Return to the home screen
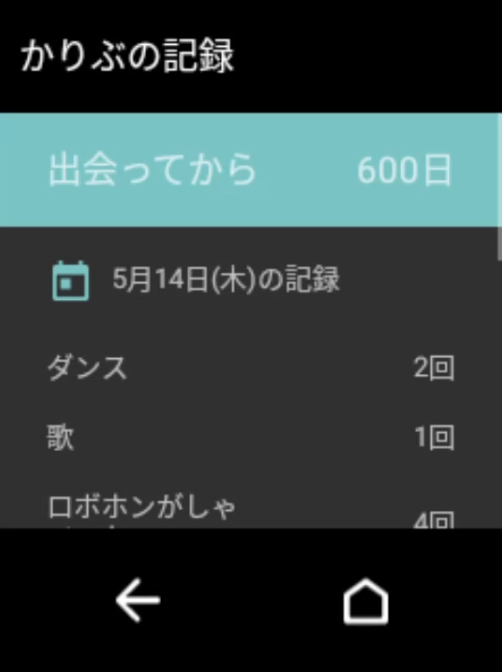Viewport: 502px width, 672px height. pyautogui.click(x=366, y=600)
